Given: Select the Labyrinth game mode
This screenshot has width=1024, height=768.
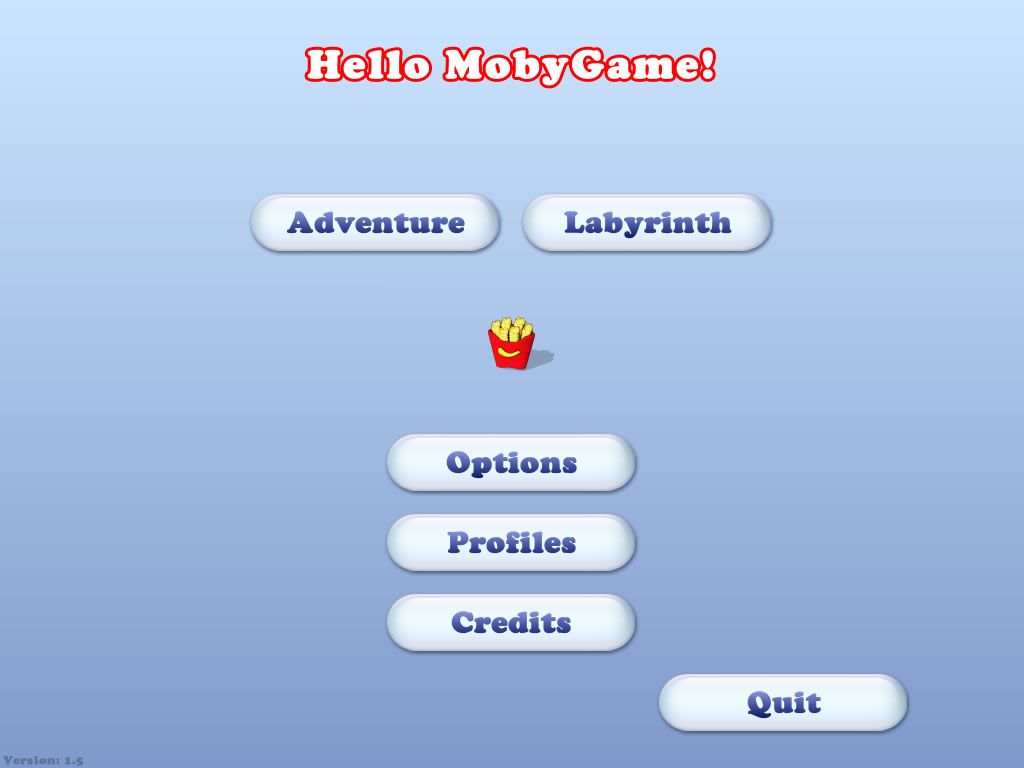Looking at the screenshot, I should 647,222.
